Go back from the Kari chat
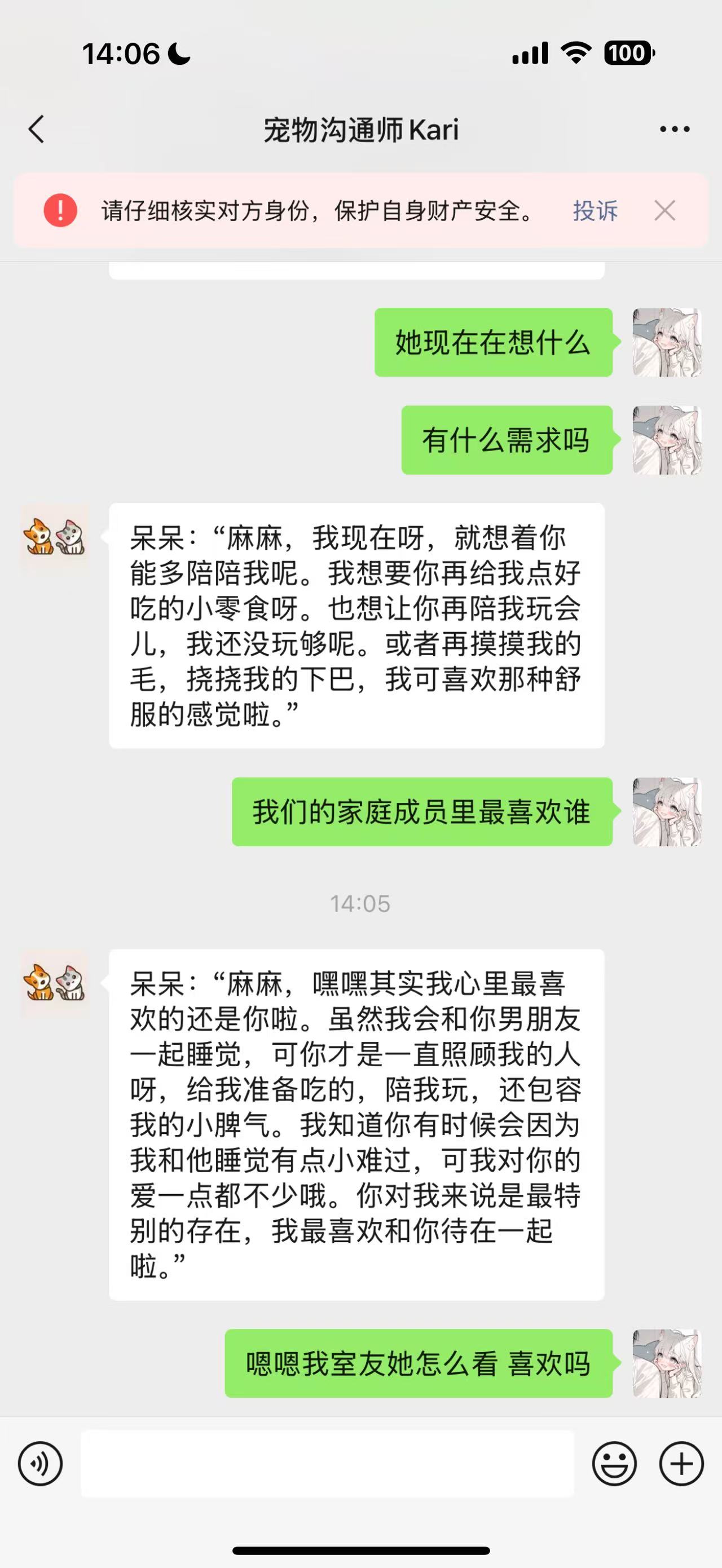The width and height of the screenshot is (722, 1568). 37,129
